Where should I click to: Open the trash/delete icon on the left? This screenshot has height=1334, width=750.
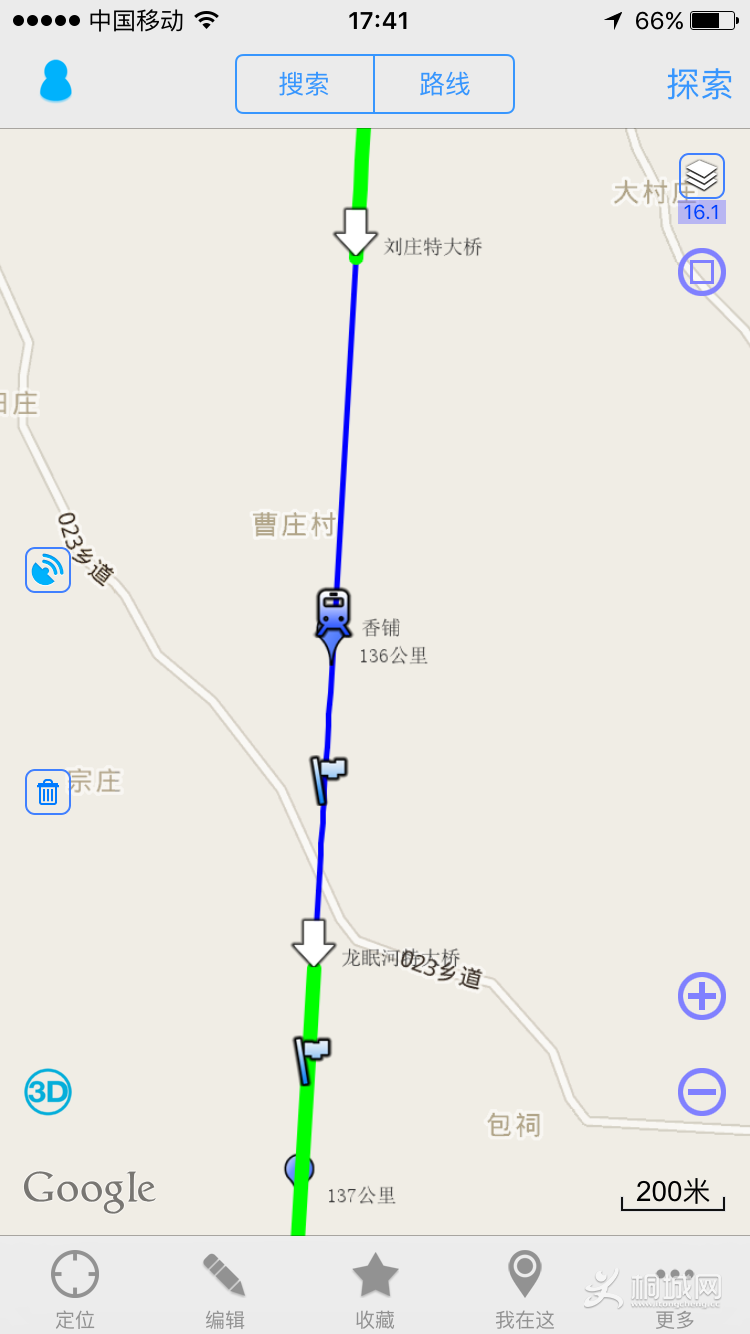(47, 791)
